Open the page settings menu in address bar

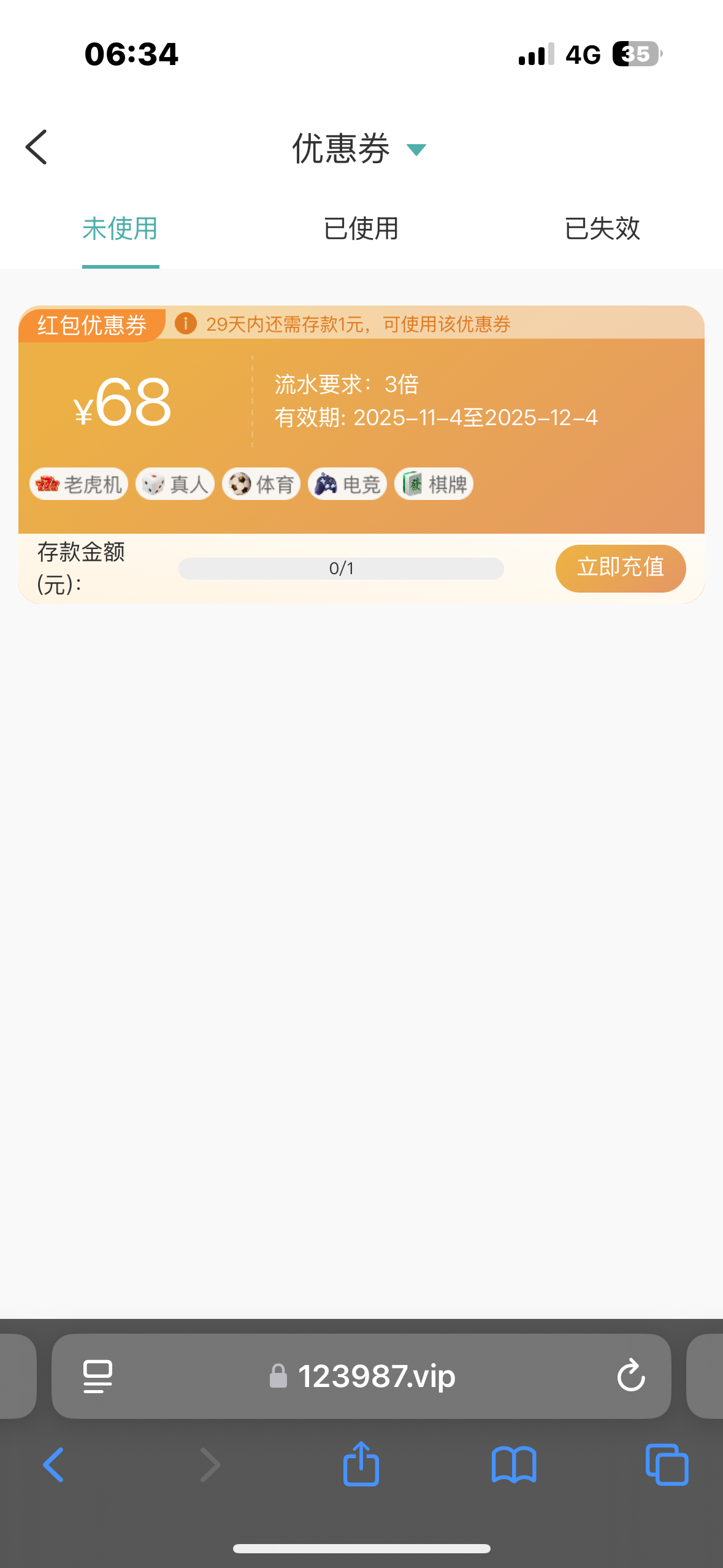point(98,1376)
